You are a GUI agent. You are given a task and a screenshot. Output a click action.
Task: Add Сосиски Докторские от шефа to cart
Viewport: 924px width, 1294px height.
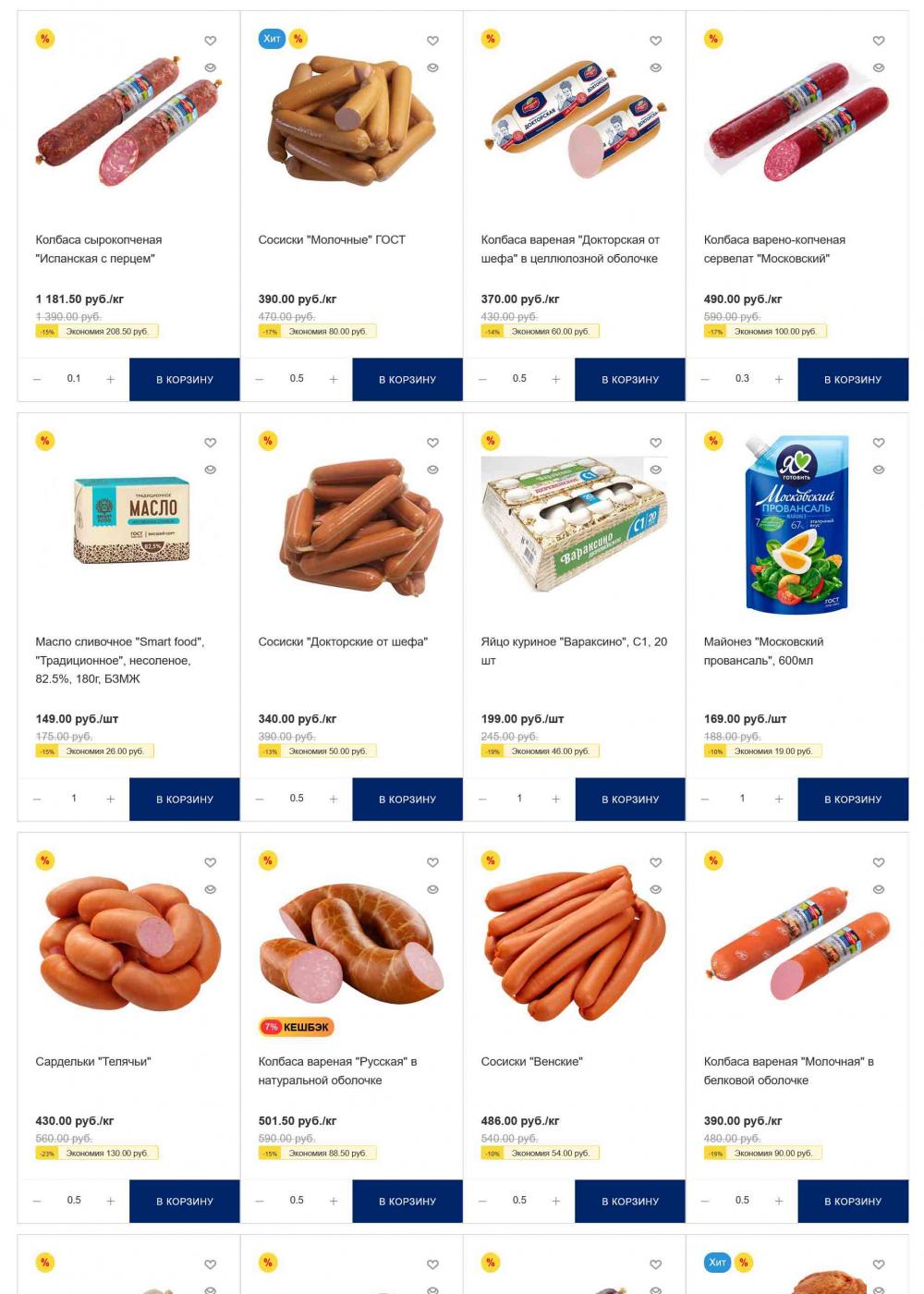click(x=407, y=799)
